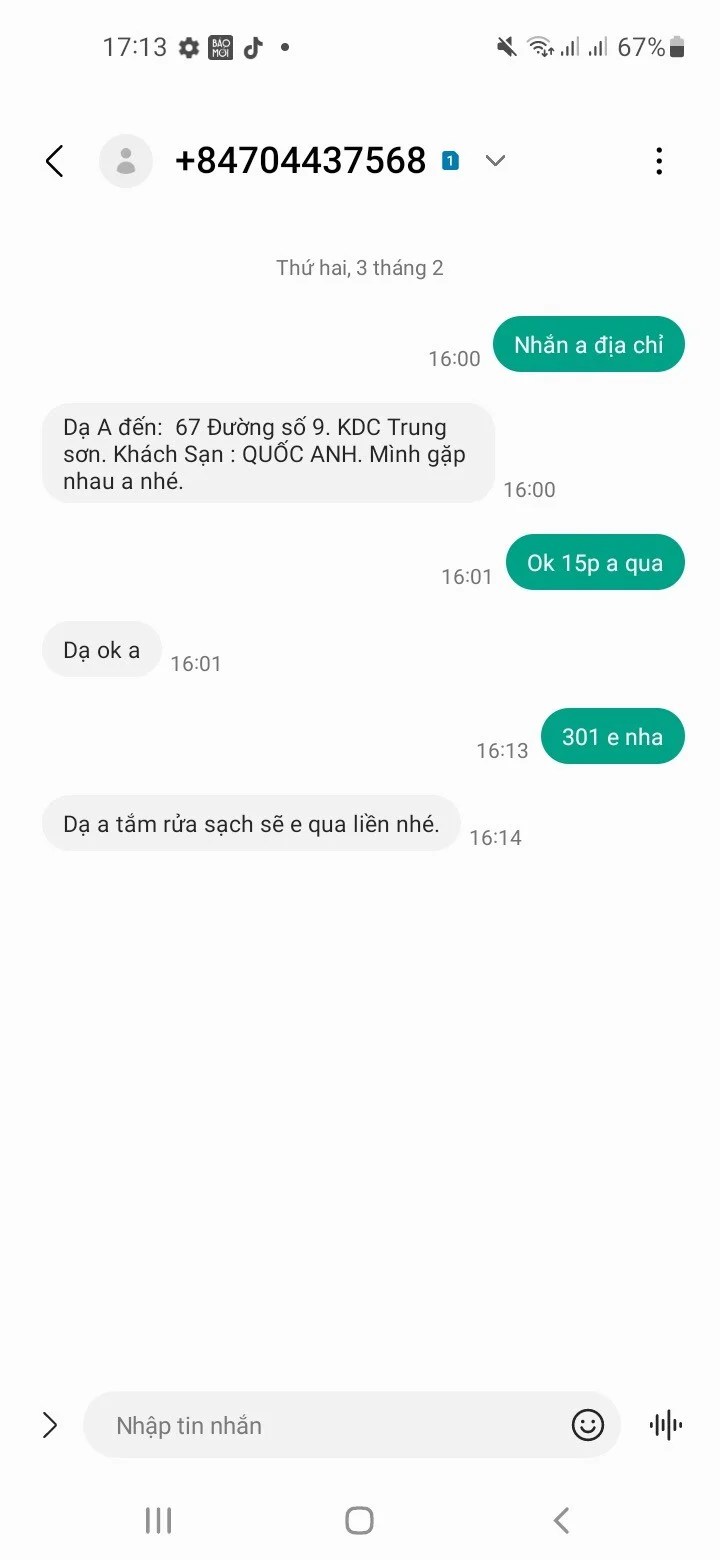The height and width of the screenshot is (1560, 720).
Task: Go to the home screen
Action: click(x=359, y=1521)
